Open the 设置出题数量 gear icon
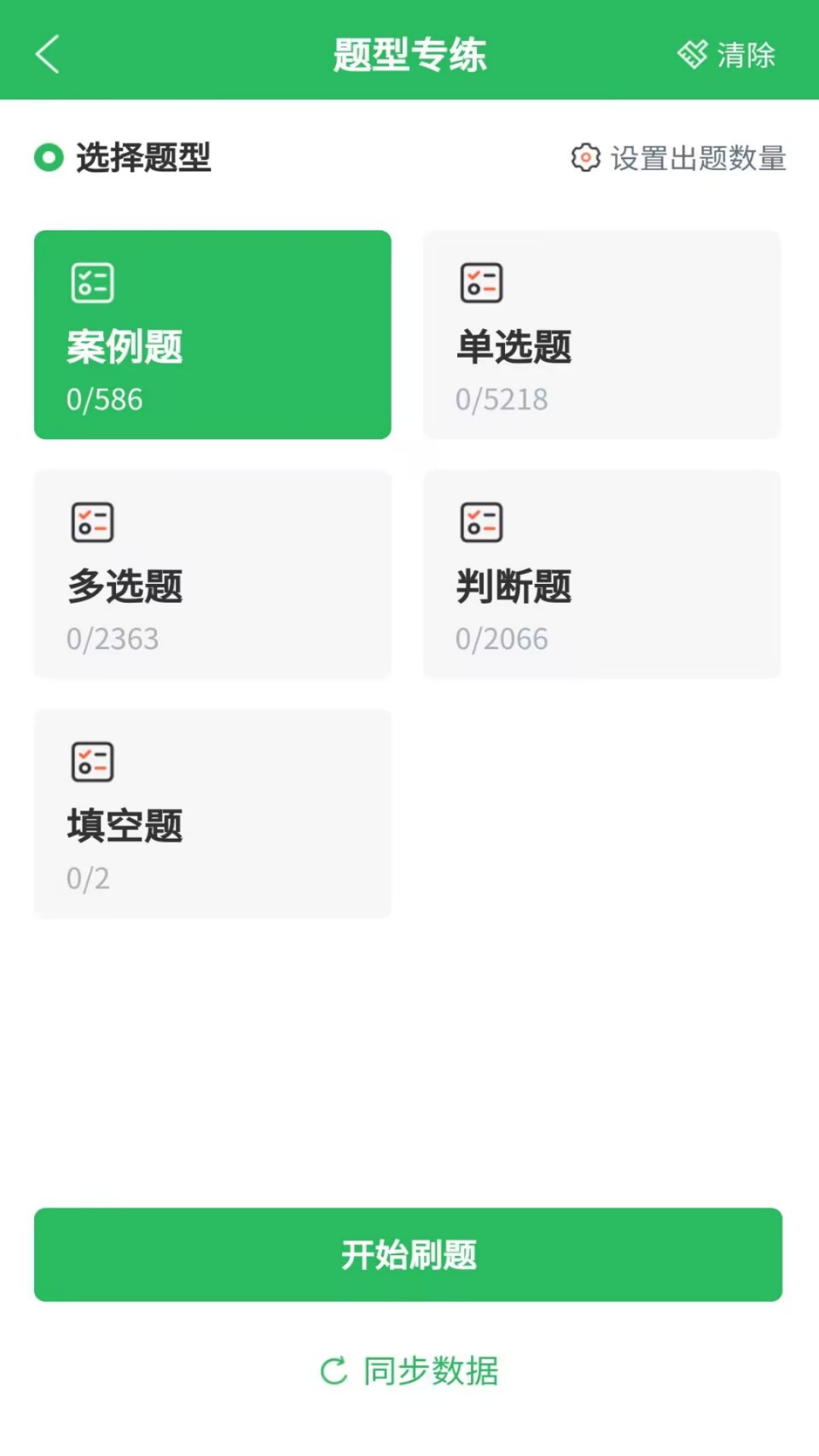The height and width of the screenshot is (1456, 819). (x=585, y=158)
